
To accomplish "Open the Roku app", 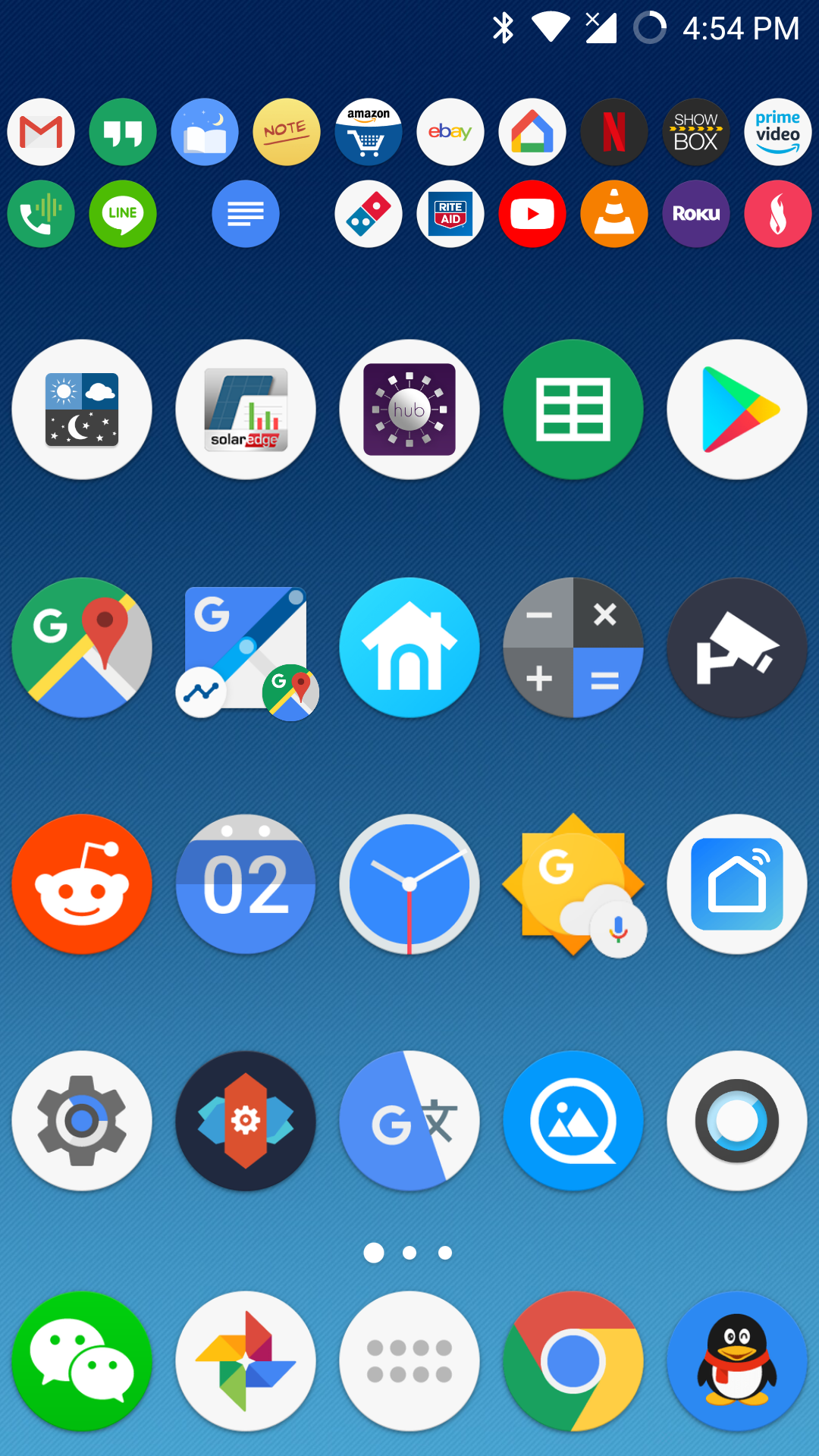I will (x=696, y=214).
